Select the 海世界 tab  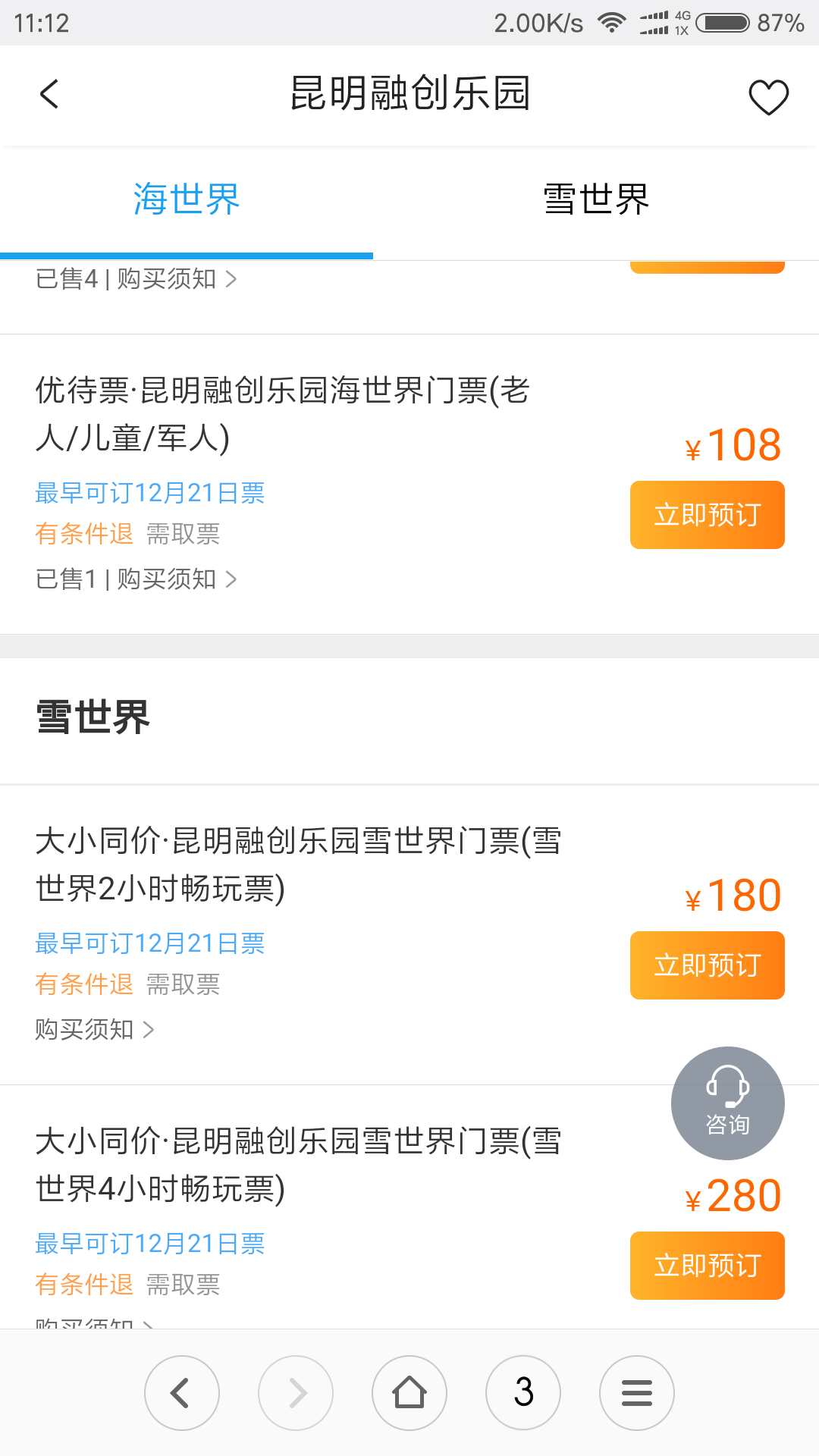[187, 199]
